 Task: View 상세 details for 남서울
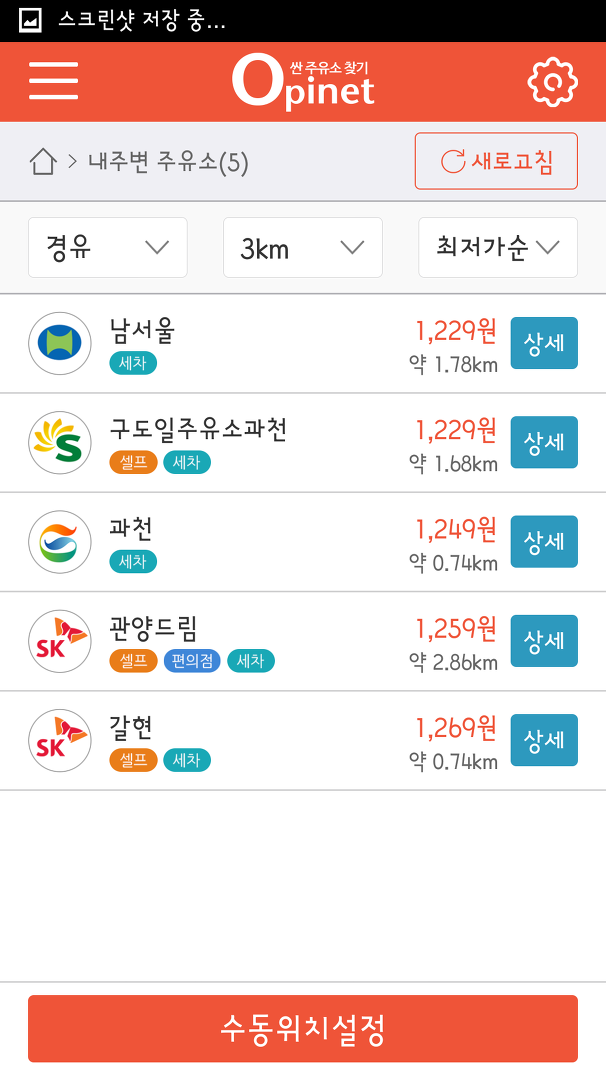coord(544,343)
